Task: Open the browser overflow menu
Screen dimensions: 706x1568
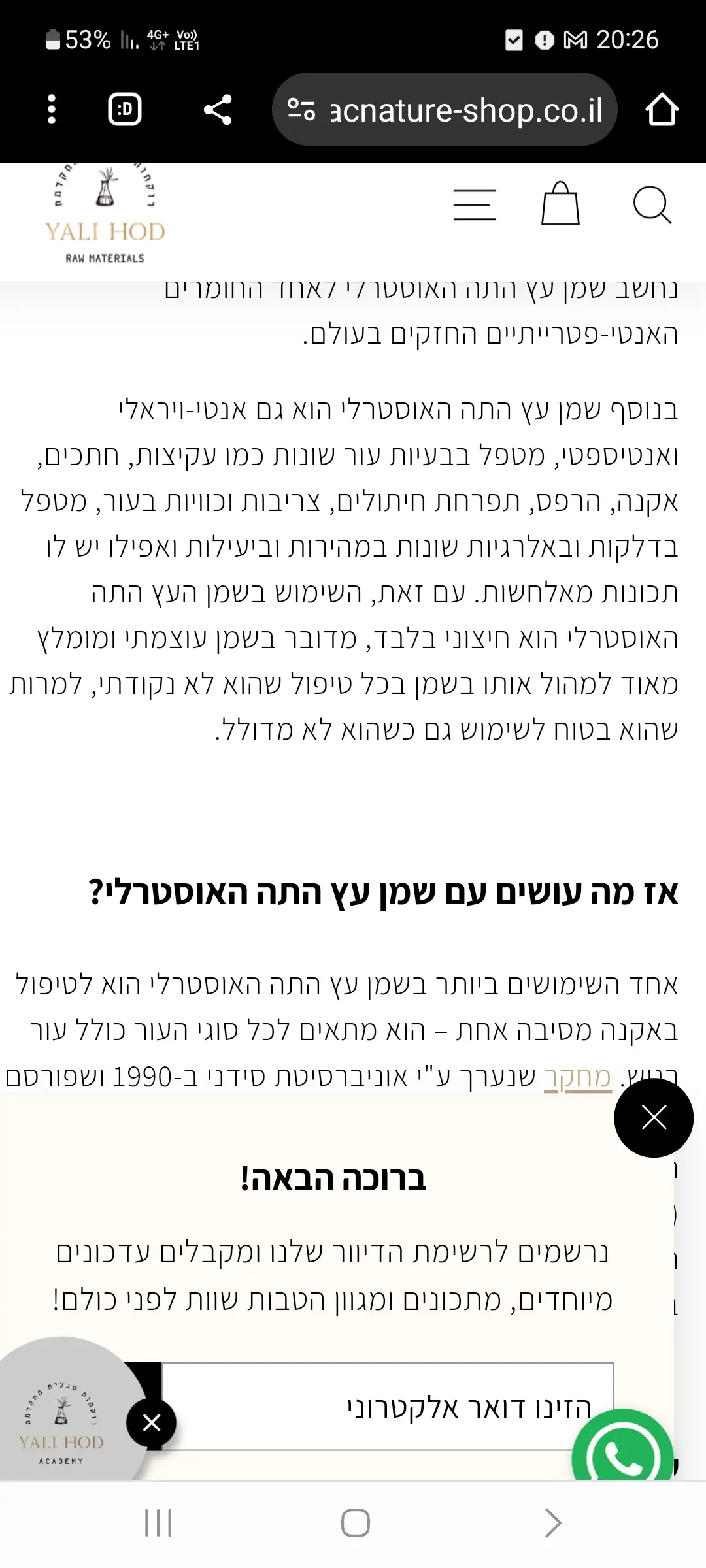Action: [52, 109]
